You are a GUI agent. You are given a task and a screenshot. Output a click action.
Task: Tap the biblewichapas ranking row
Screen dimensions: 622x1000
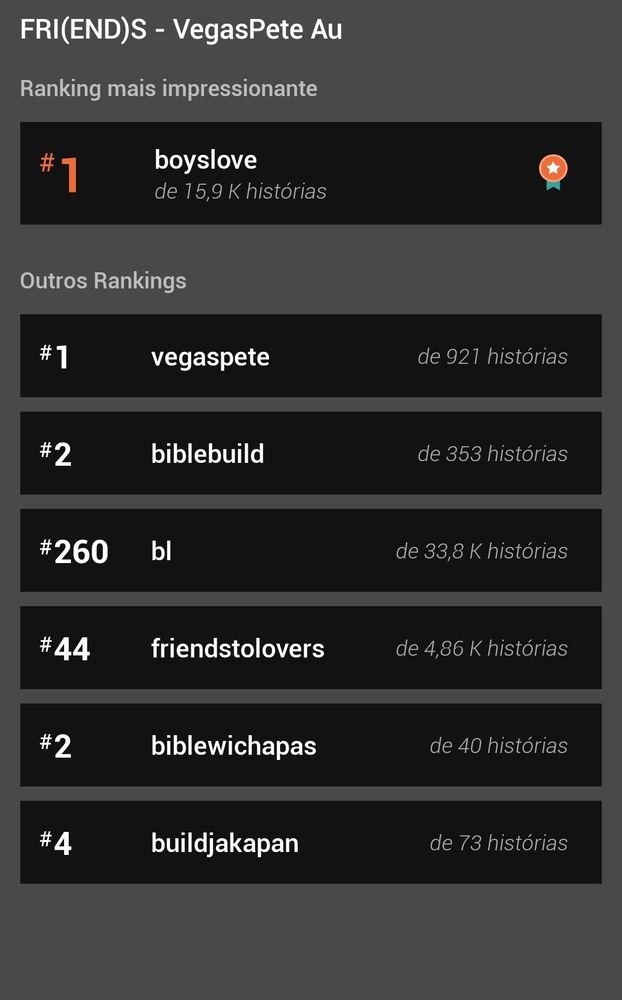tap(310, 744)
